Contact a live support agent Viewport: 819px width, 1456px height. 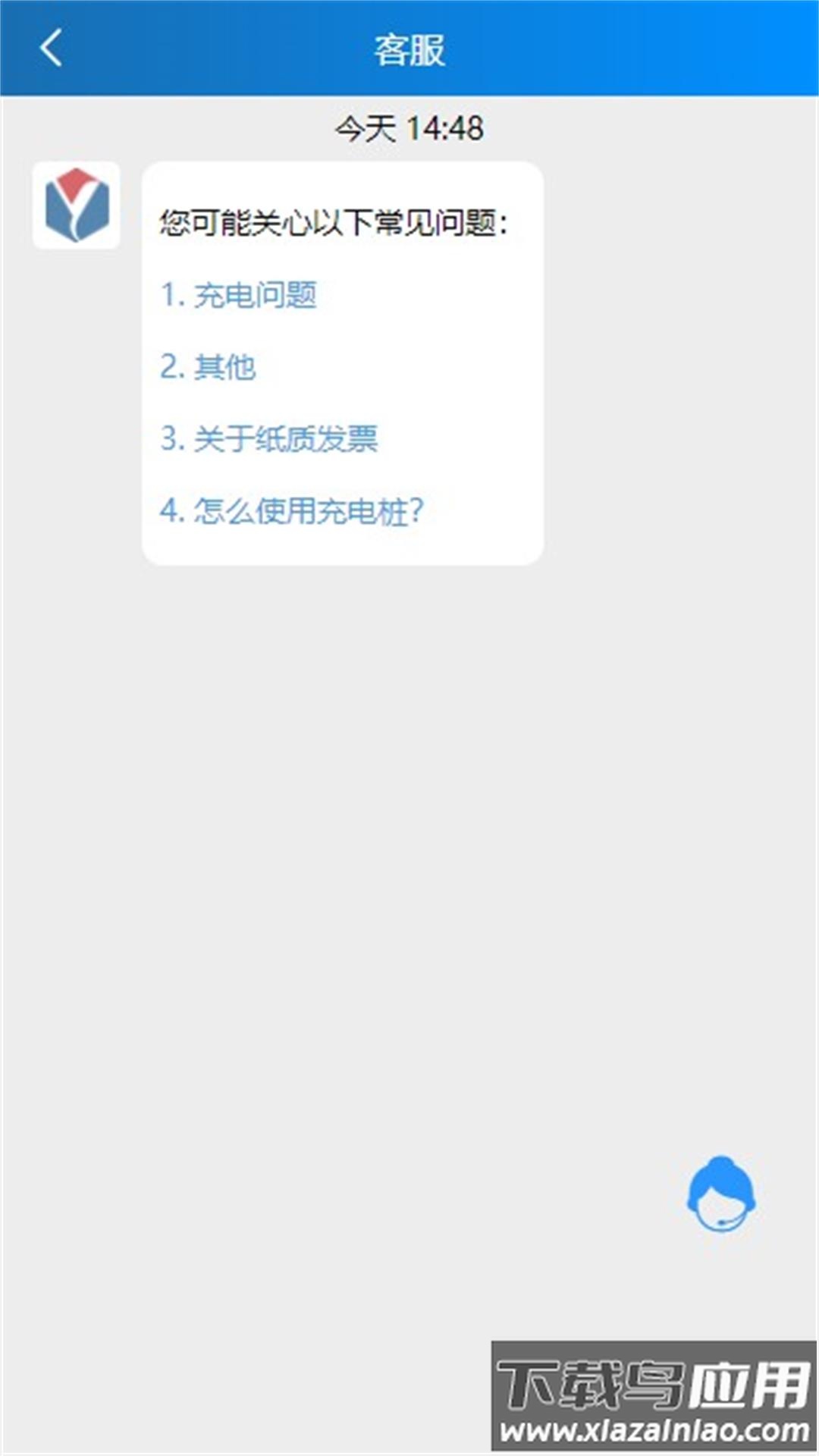coord(720,1194)
